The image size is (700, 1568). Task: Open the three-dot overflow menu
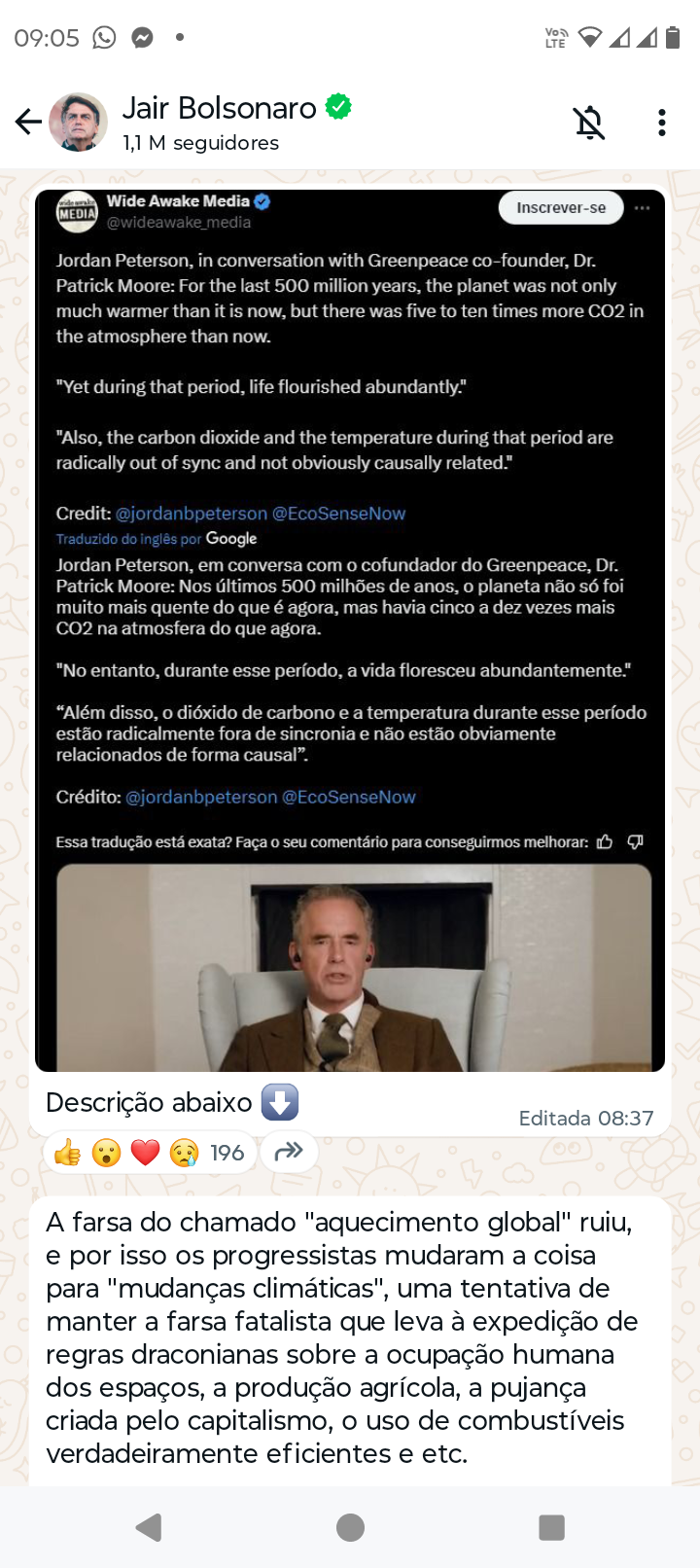[x=662, y=123]
